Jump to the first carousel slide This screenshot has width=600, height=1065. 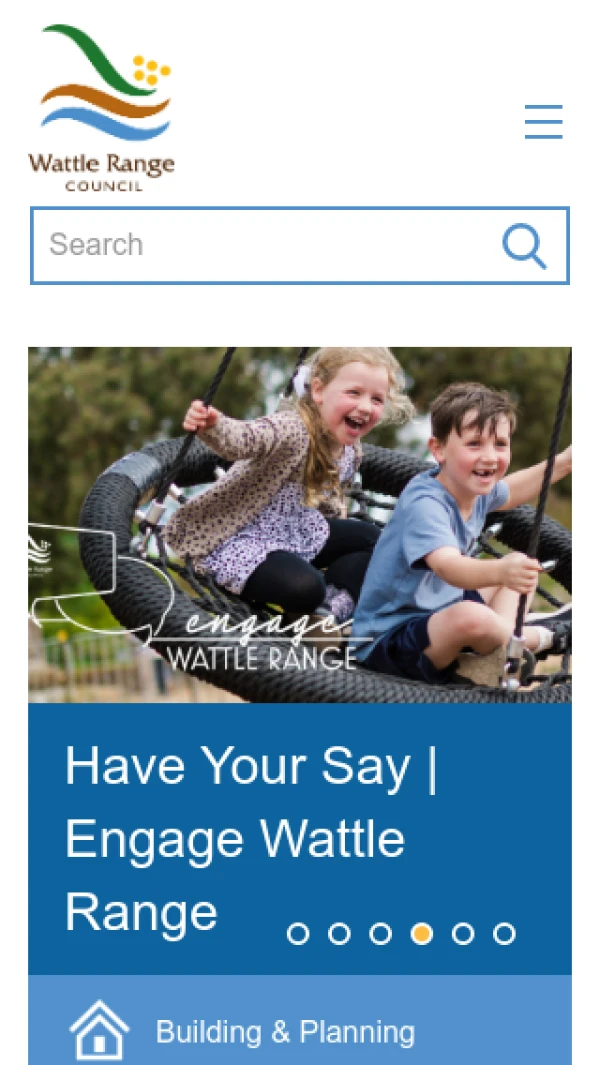(x=298, y=934)
